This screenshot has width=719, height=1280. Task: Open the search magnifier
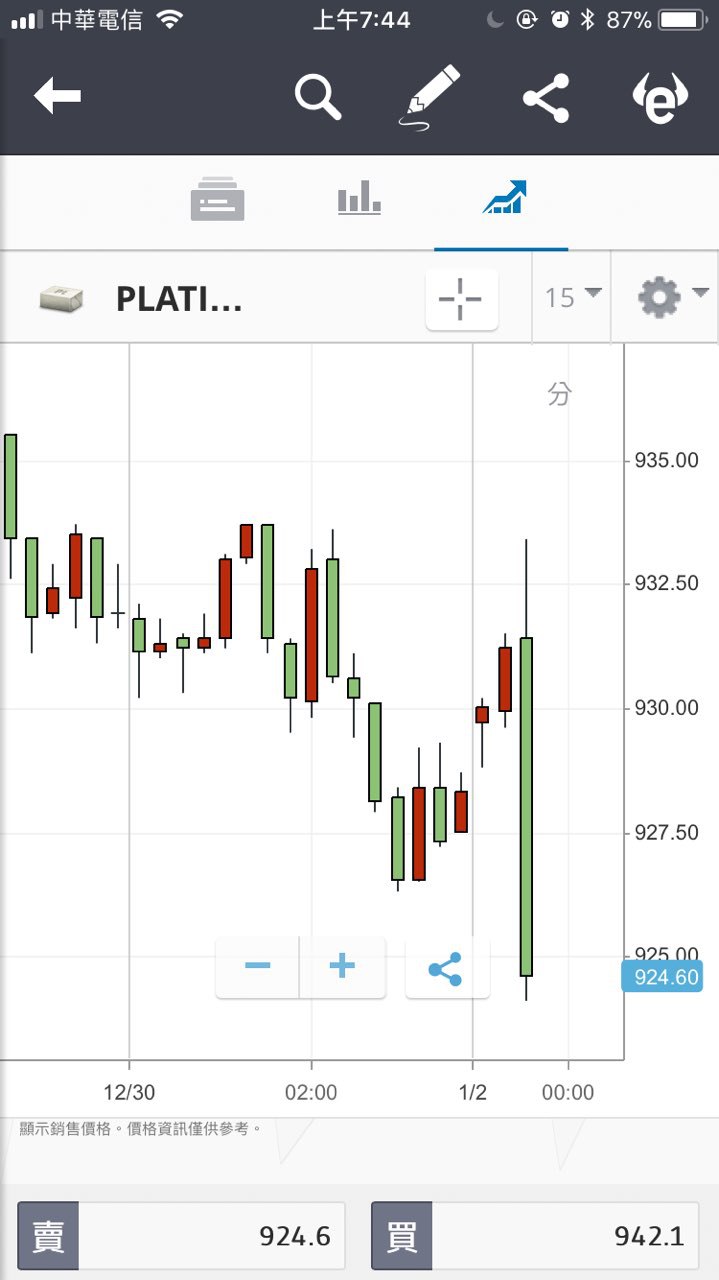point(318,97)
